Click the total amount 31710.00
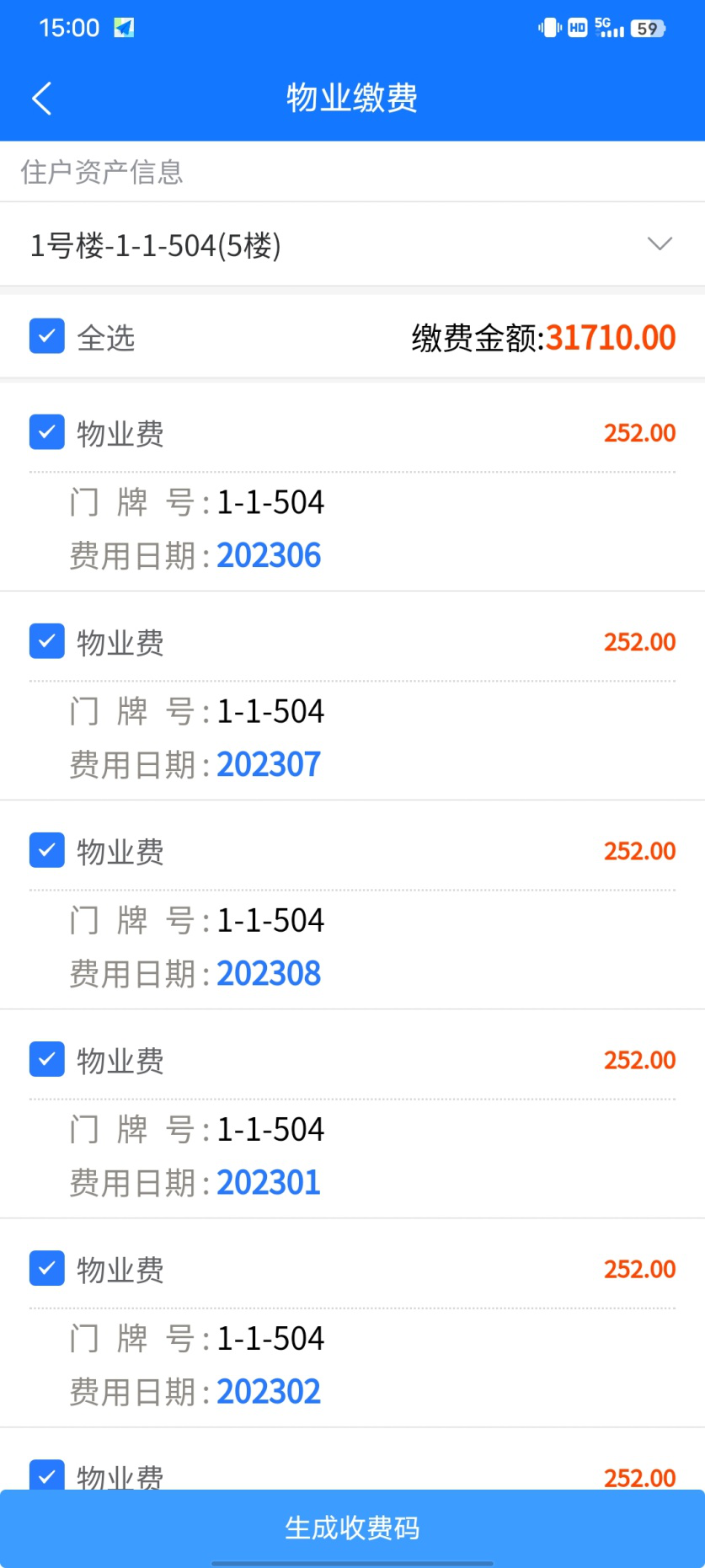The image size is (705, 1568). [609, 337]
